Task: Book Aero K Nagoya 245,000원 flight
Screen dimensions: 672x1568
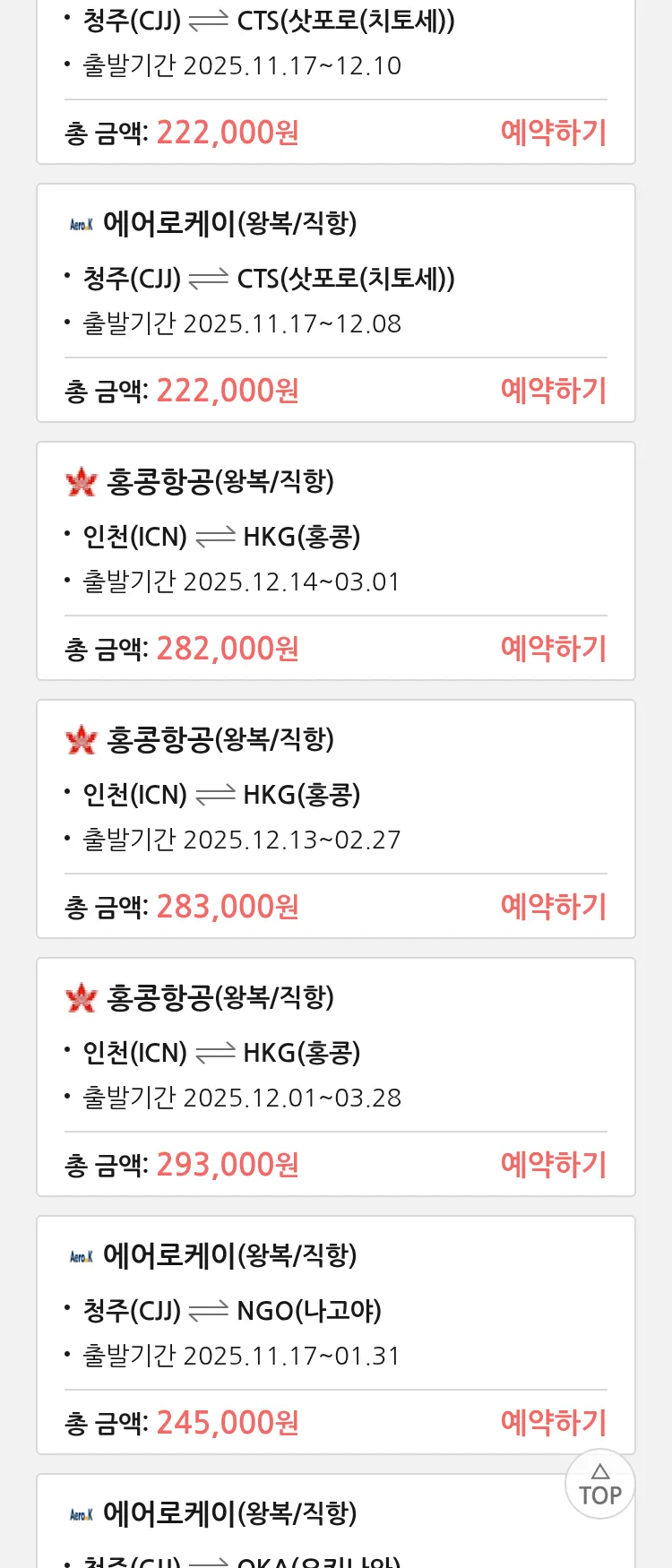Action: coord(553,1423)
